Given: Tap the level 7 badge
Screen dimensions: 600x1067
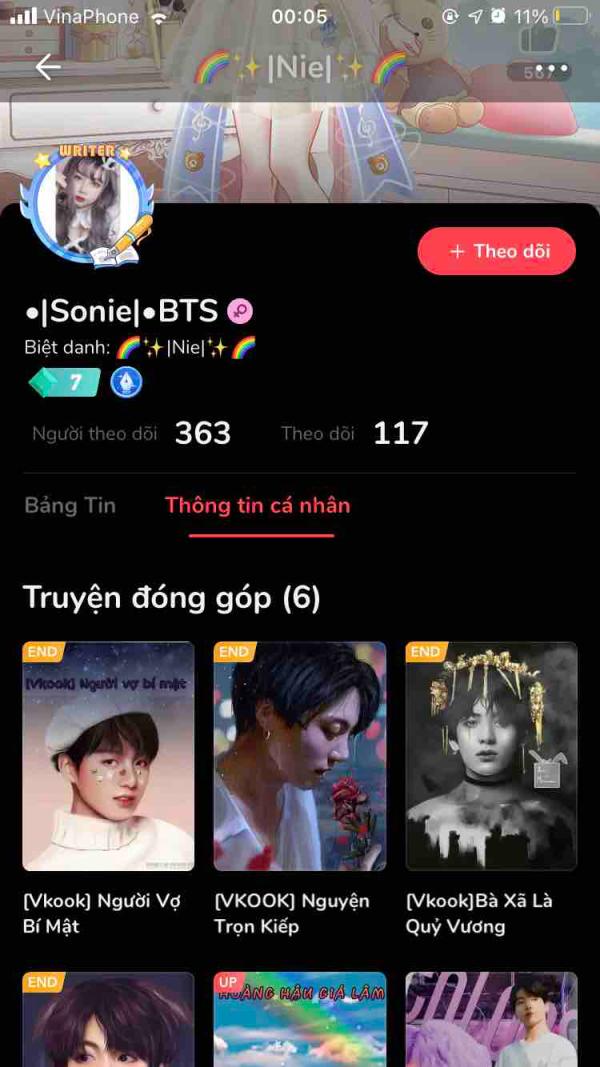Looking at the screenshot, I should (x=65, y=382).
